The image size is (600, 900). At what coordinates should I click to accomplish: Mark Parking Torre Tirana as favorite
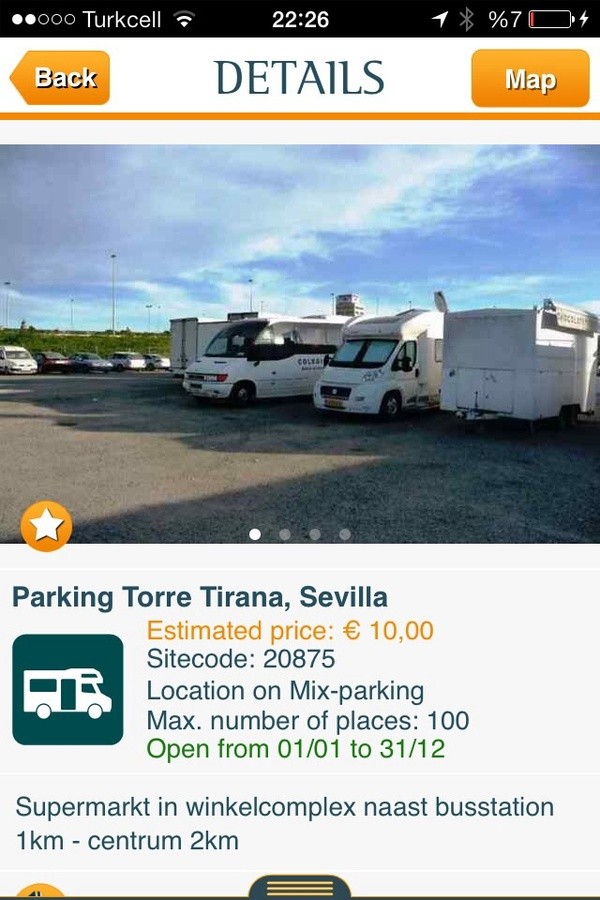click(46, 526)
